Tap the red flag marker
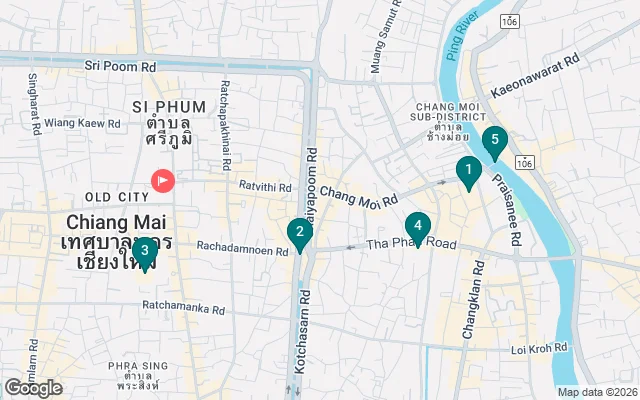This screenshot has width=640, height=400. click(x=163, y=181)
